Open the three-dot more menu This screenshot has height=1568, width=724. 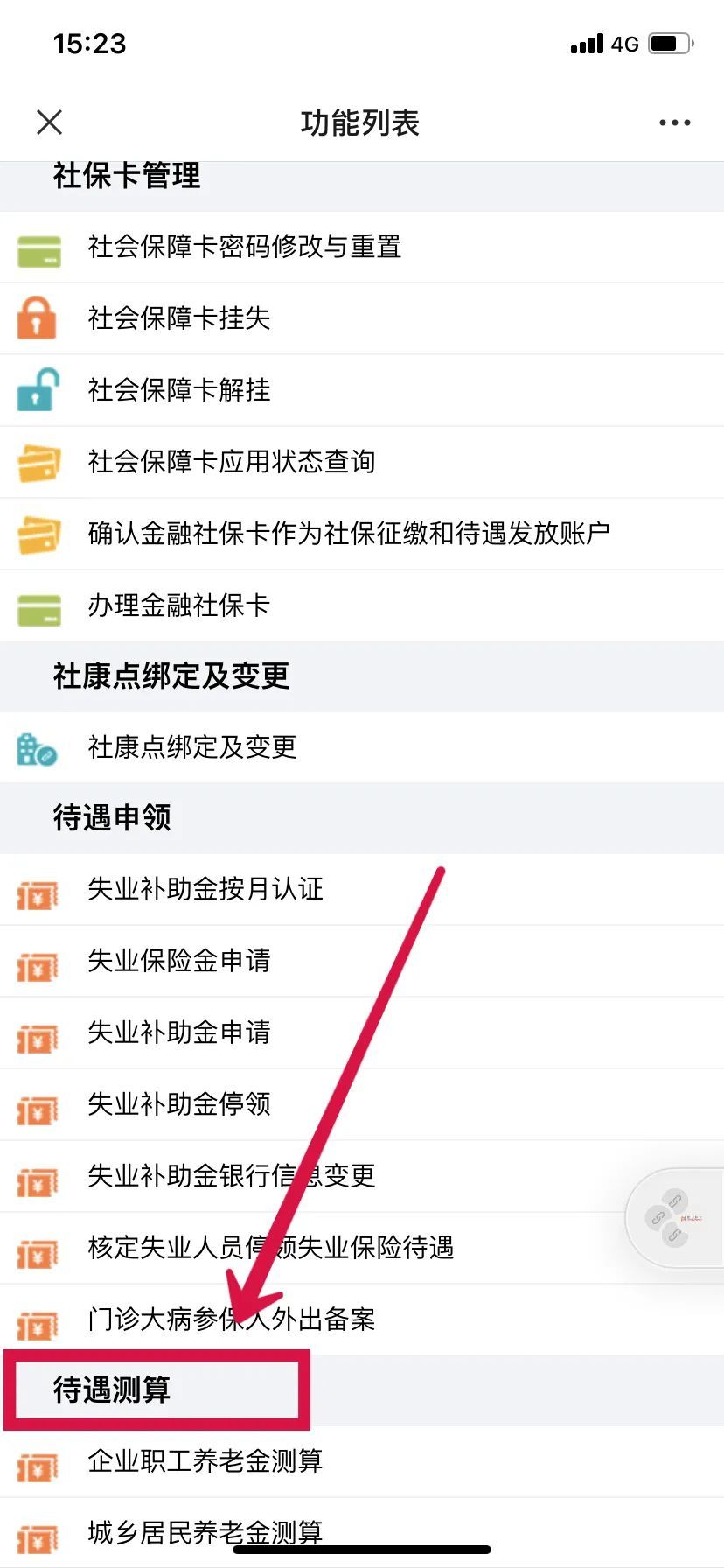pyautogui.click(x=674, y=122)
